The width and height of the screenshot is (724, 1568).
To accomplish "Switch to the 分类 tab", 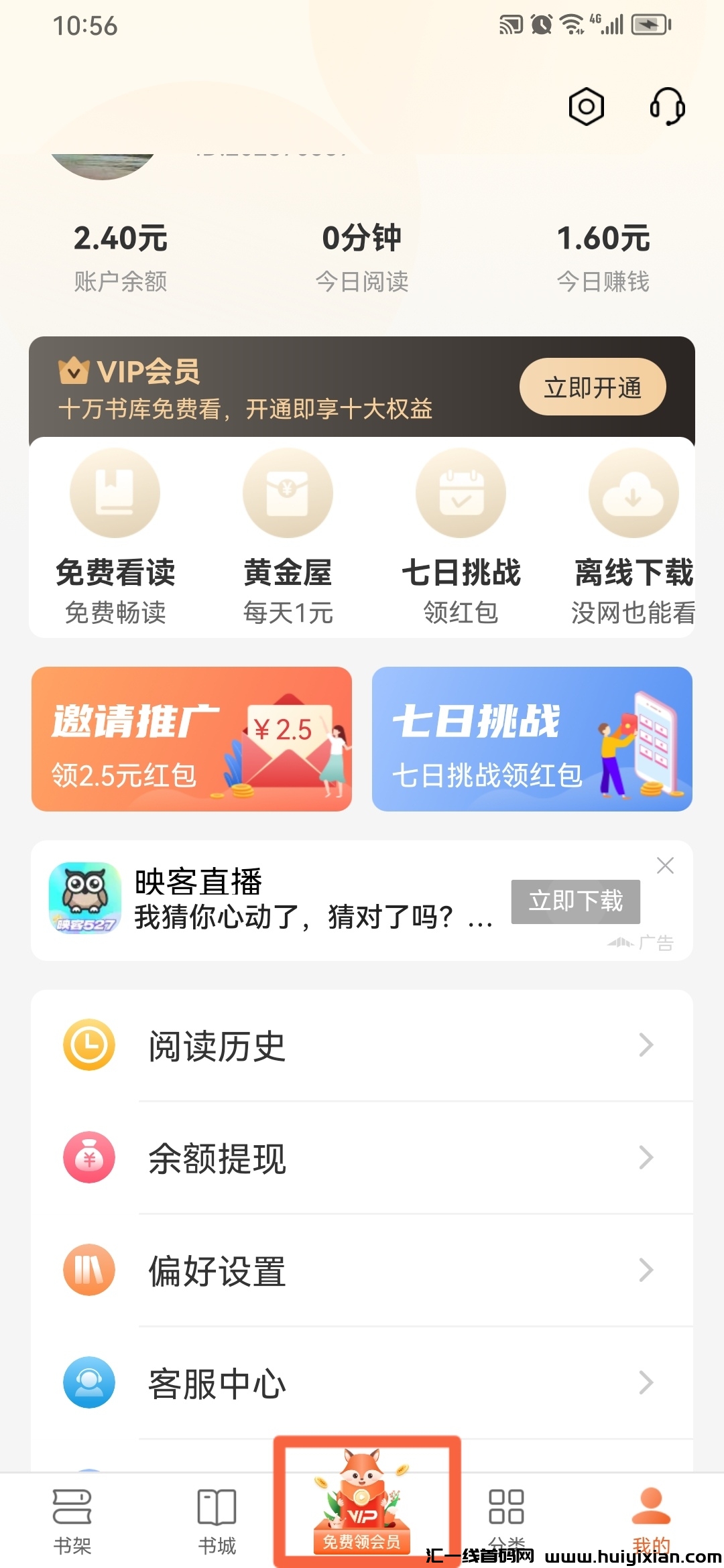I will click(x=507, y=1514).
